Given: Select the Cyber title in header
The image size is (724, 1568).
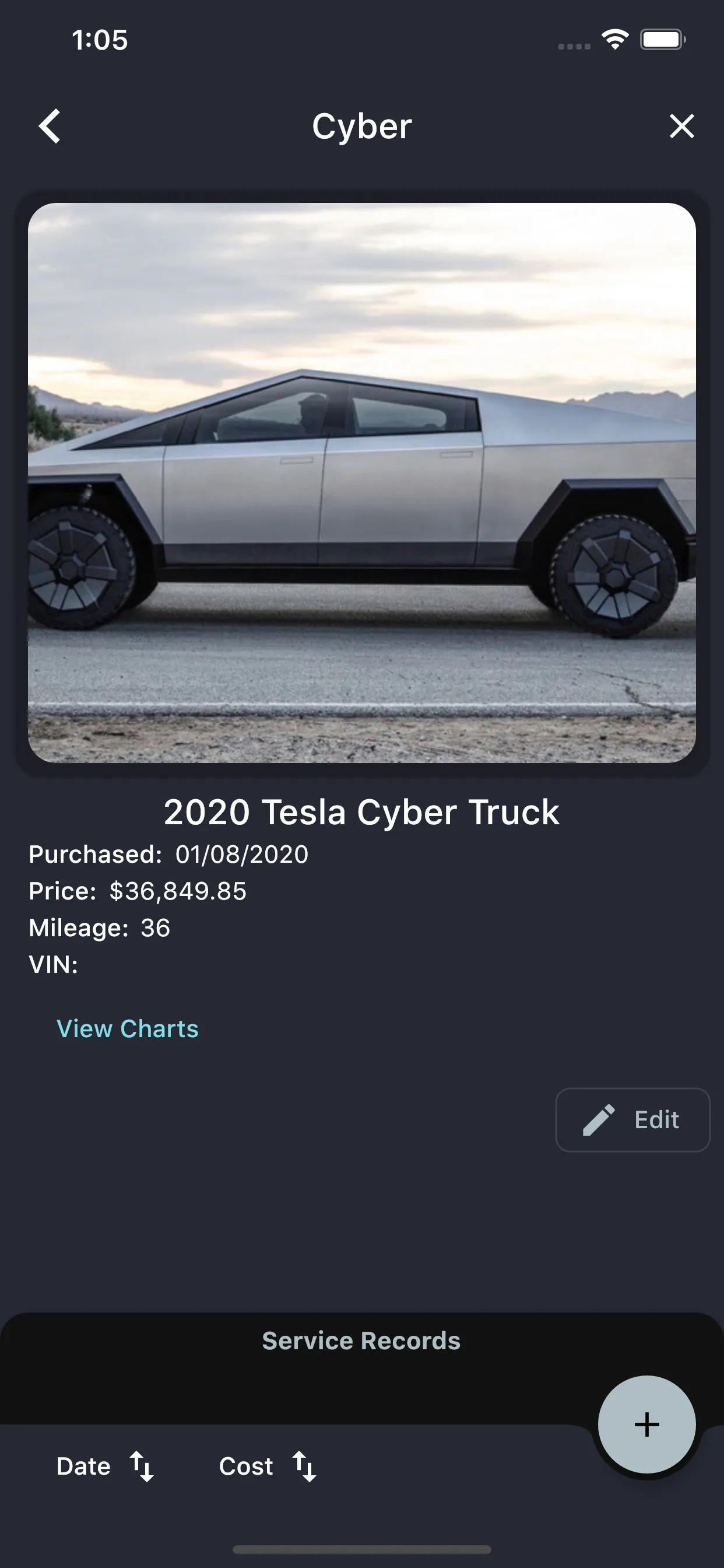Looking at the screenshot, I should (x=361, y=126).
